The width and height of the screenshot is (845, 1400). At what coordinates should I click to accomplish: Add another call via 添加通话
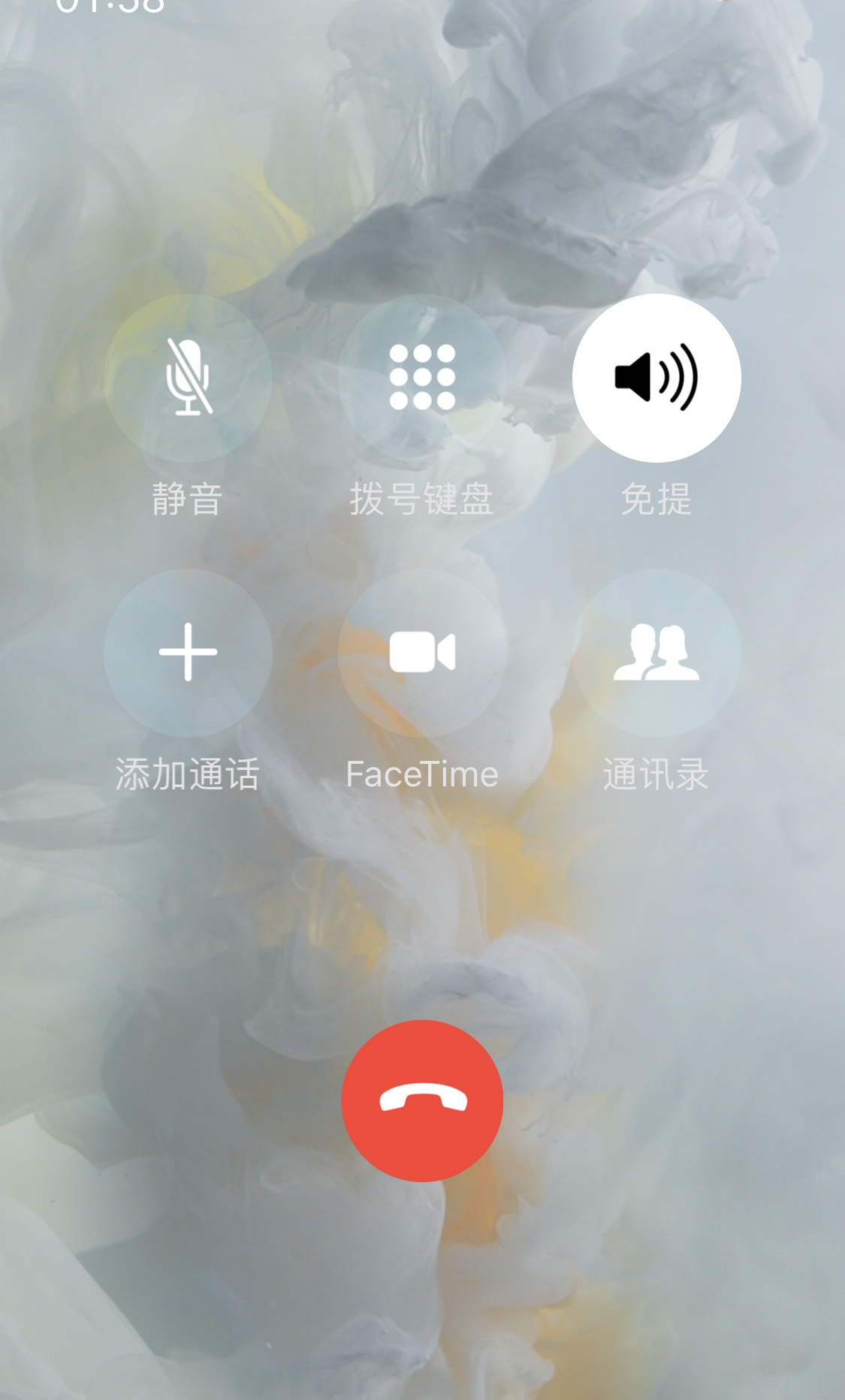[x=188, y=653]
